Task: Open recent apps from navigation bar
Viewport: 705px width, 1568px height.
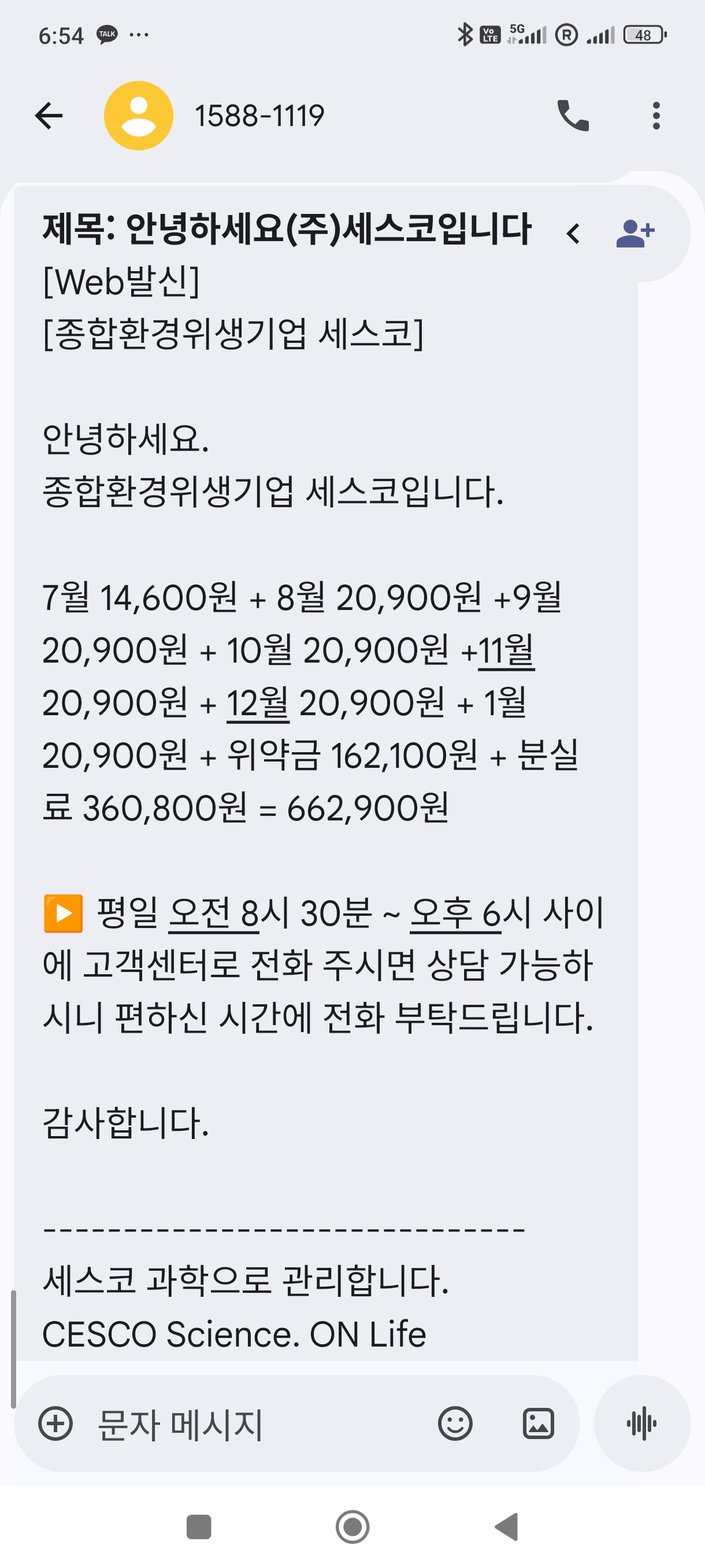Action: (x=199, y=1526)
